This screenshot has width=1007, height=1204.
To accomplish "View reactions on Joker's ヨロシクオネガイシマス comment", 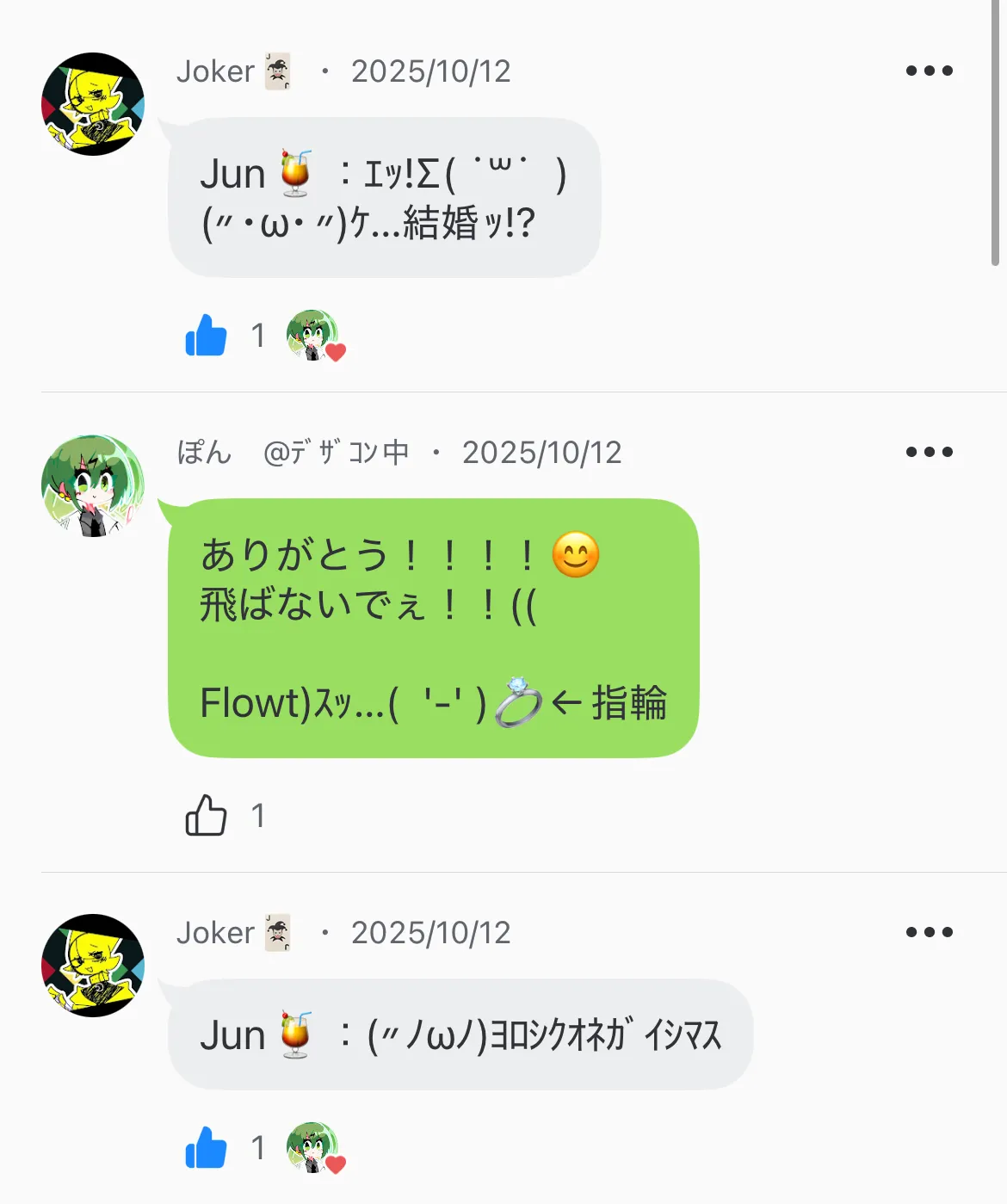I will 314,1147.
